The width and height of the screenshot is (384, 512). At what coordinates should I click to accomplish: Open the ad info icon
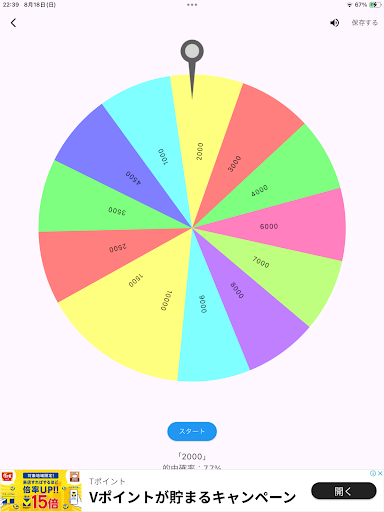point(373,473)
